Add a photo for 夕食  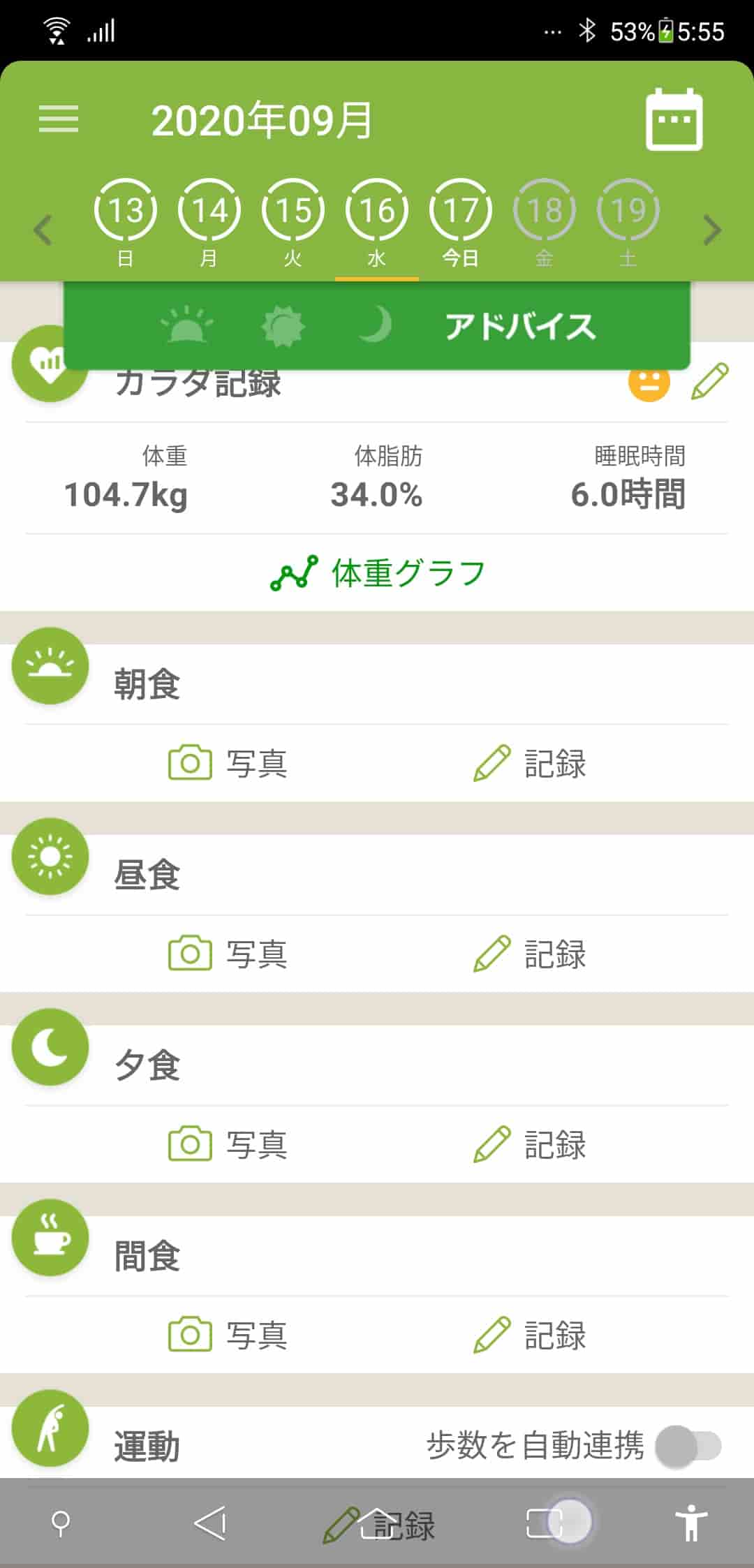(228, 1144)
